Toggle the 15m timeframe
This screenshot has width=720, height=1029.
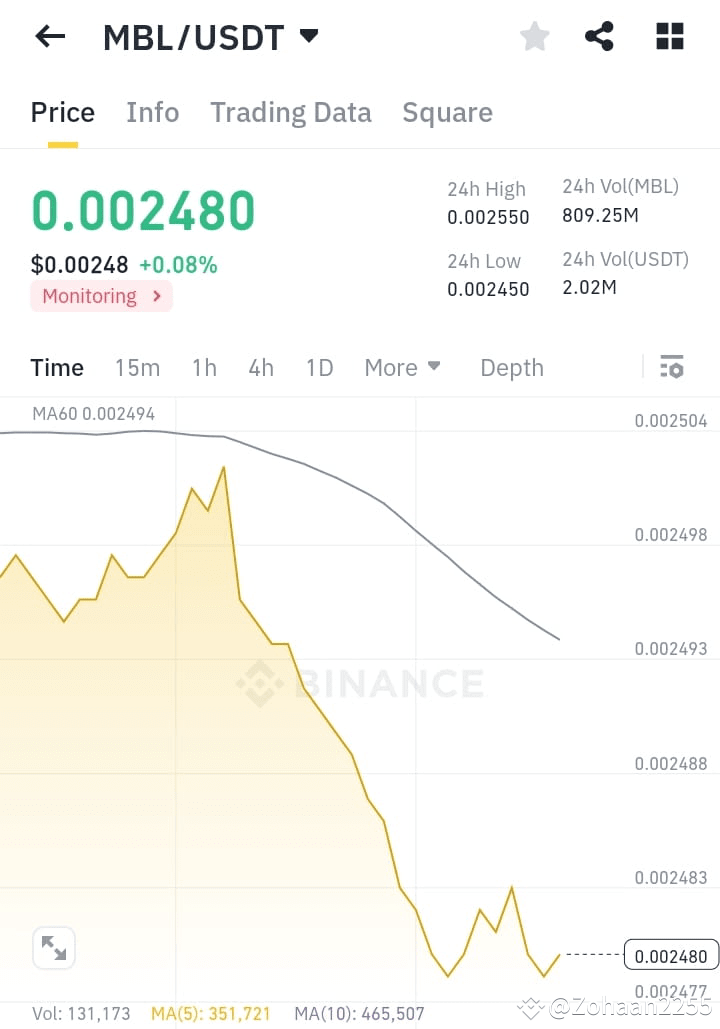pos(137,367)
